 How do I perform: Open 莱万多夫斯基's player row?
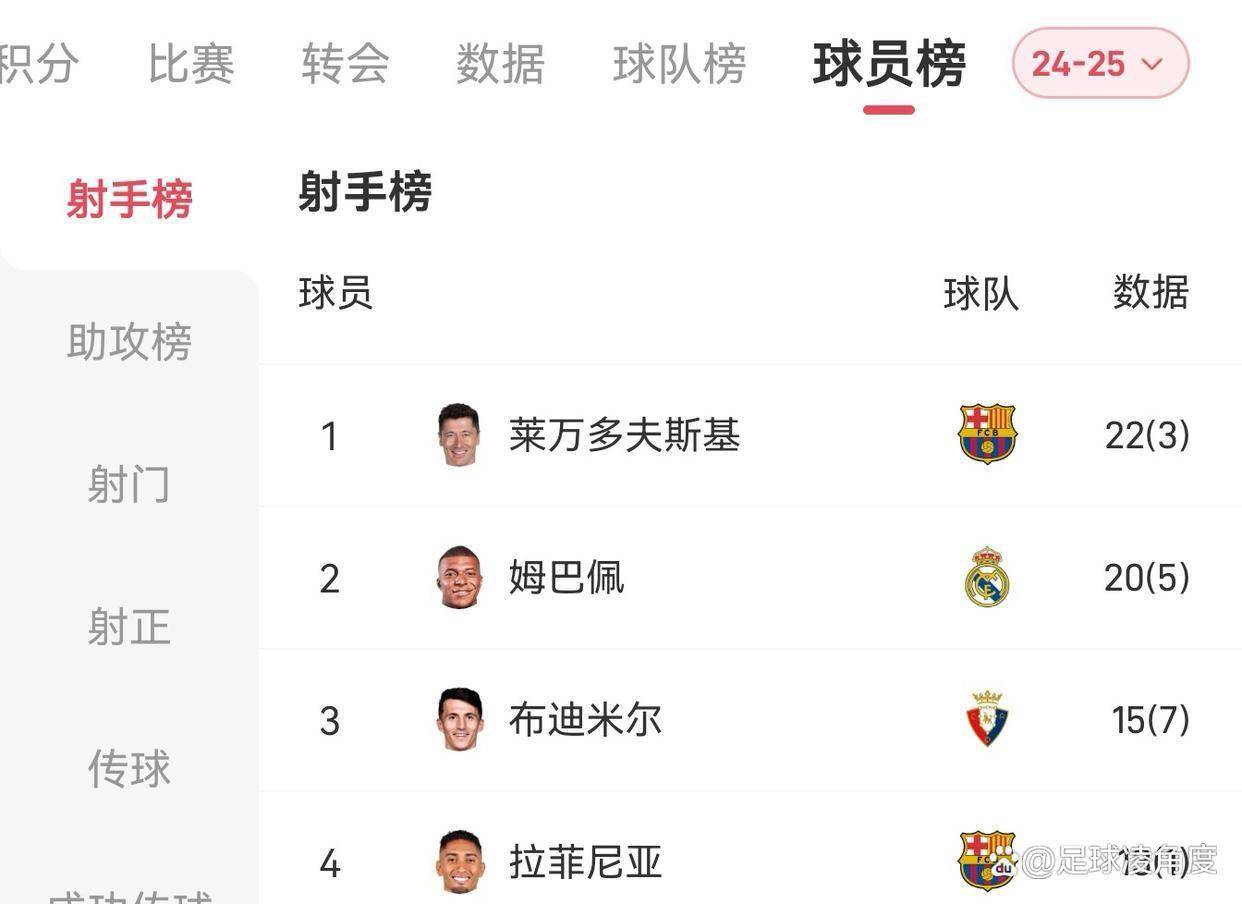tap(624, 436)
